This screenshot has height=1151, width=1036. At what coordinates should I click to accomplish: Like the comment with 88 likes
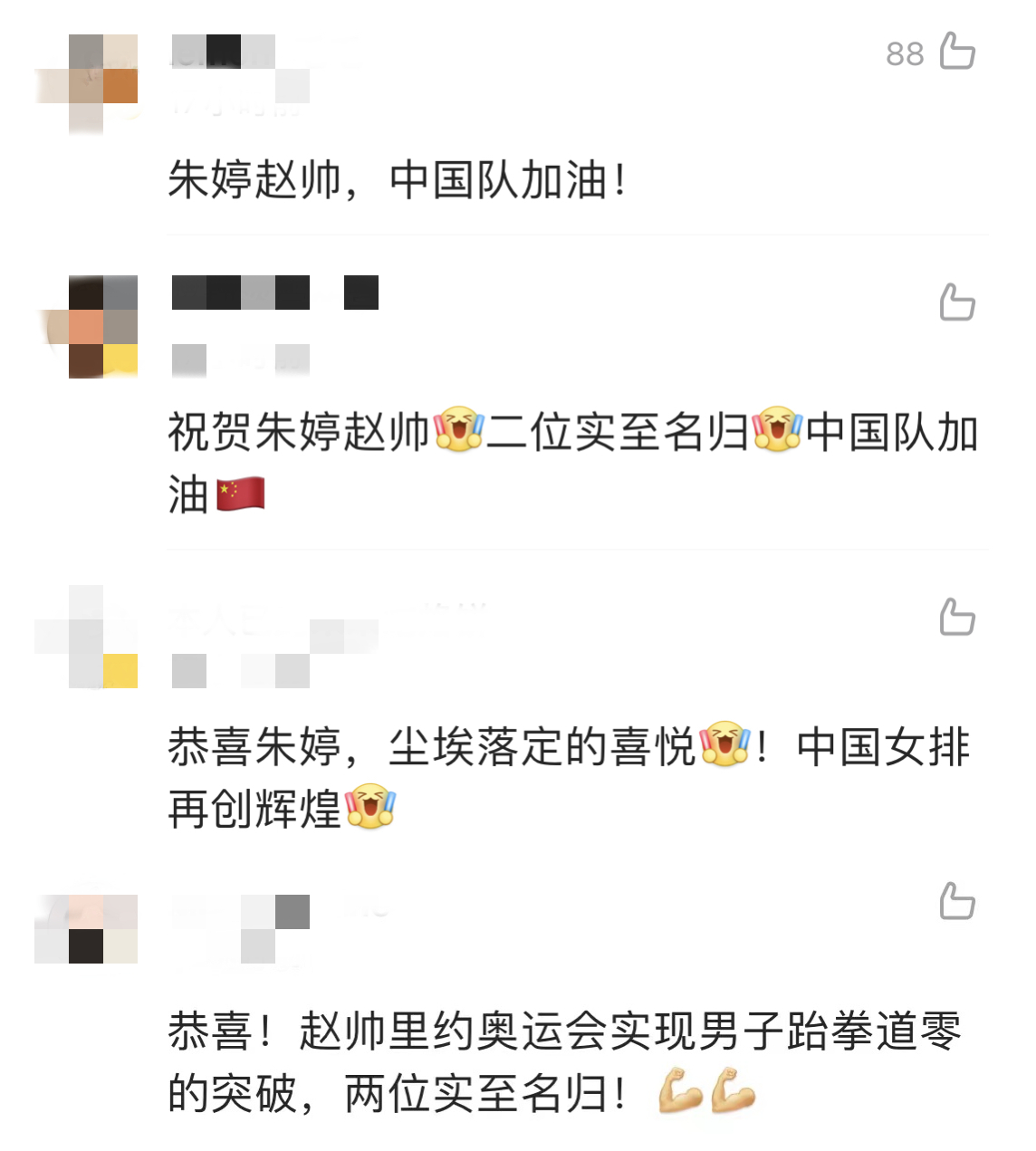click(x=956, y=52)
